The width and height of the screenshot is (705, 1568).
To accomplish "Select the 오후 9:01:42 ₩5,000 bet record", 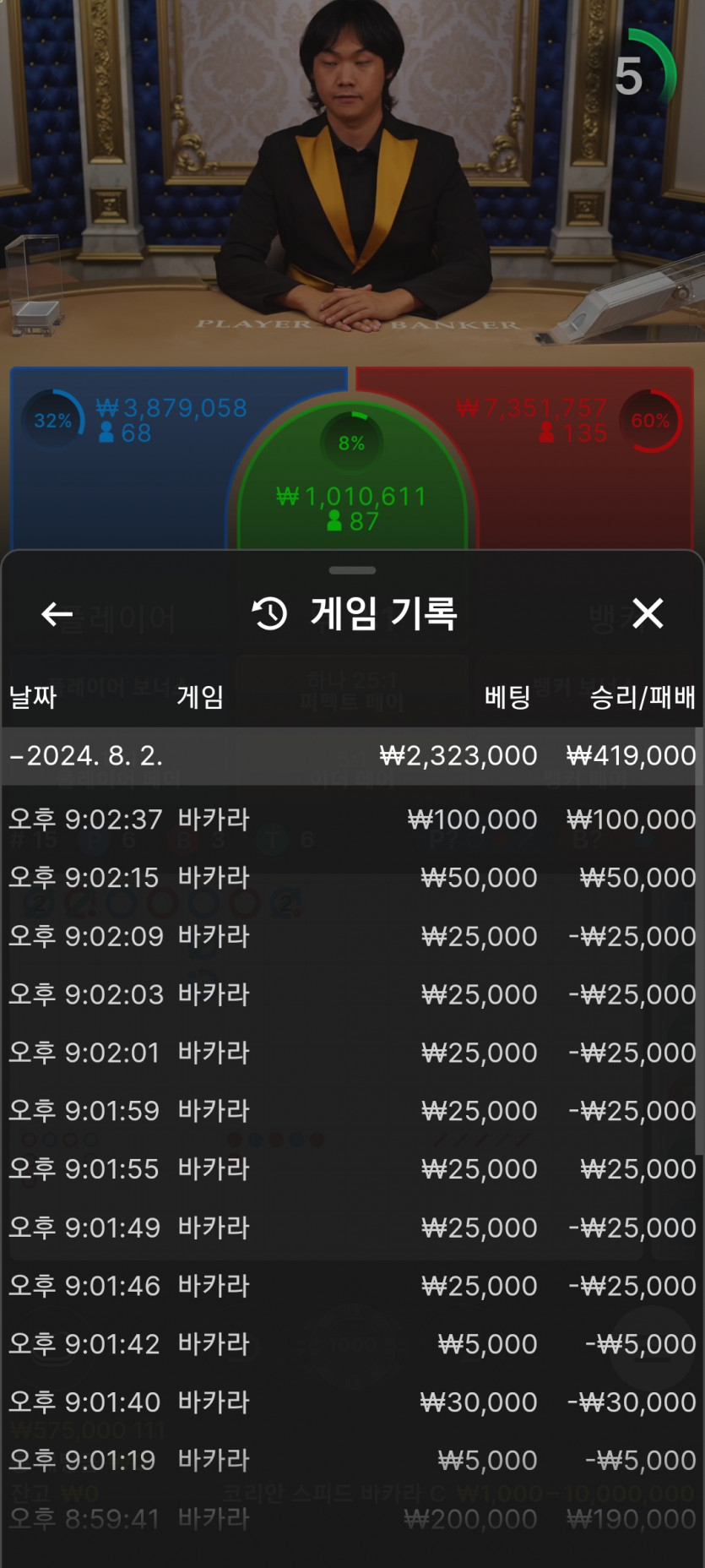I will pyautogui.click(x=352, y=1344).
